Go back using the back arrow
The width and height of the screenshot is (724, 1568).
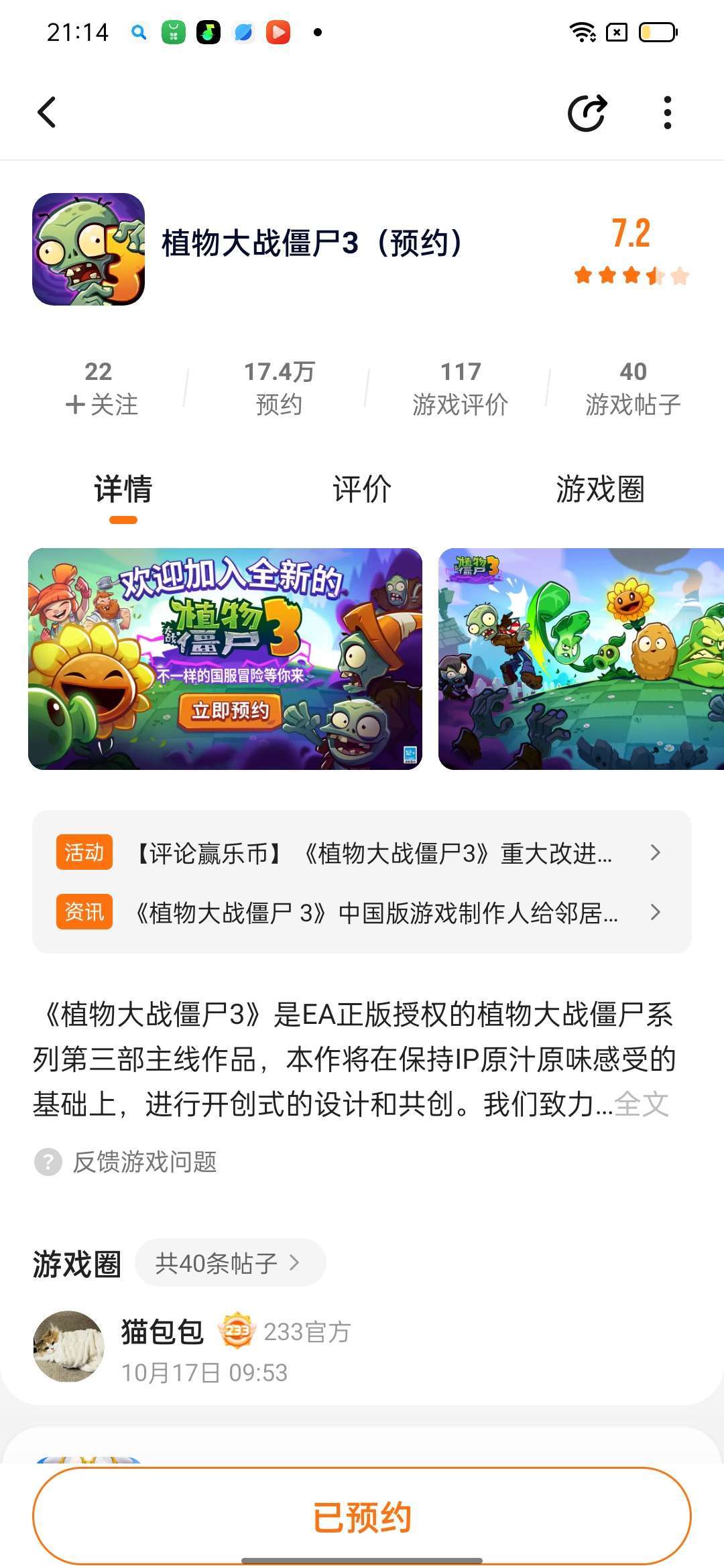point(47,112)
